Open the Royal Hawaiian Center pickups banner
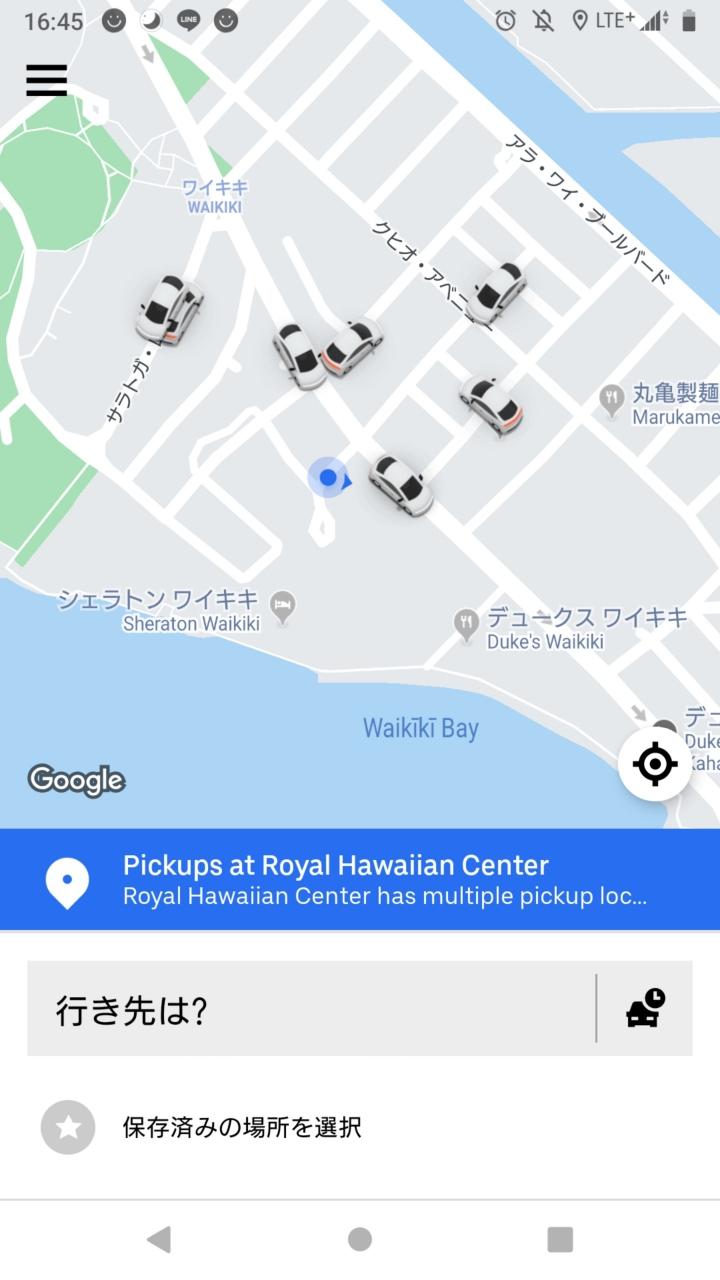This screenshot has height=1280, width=720. click(360, 879)
